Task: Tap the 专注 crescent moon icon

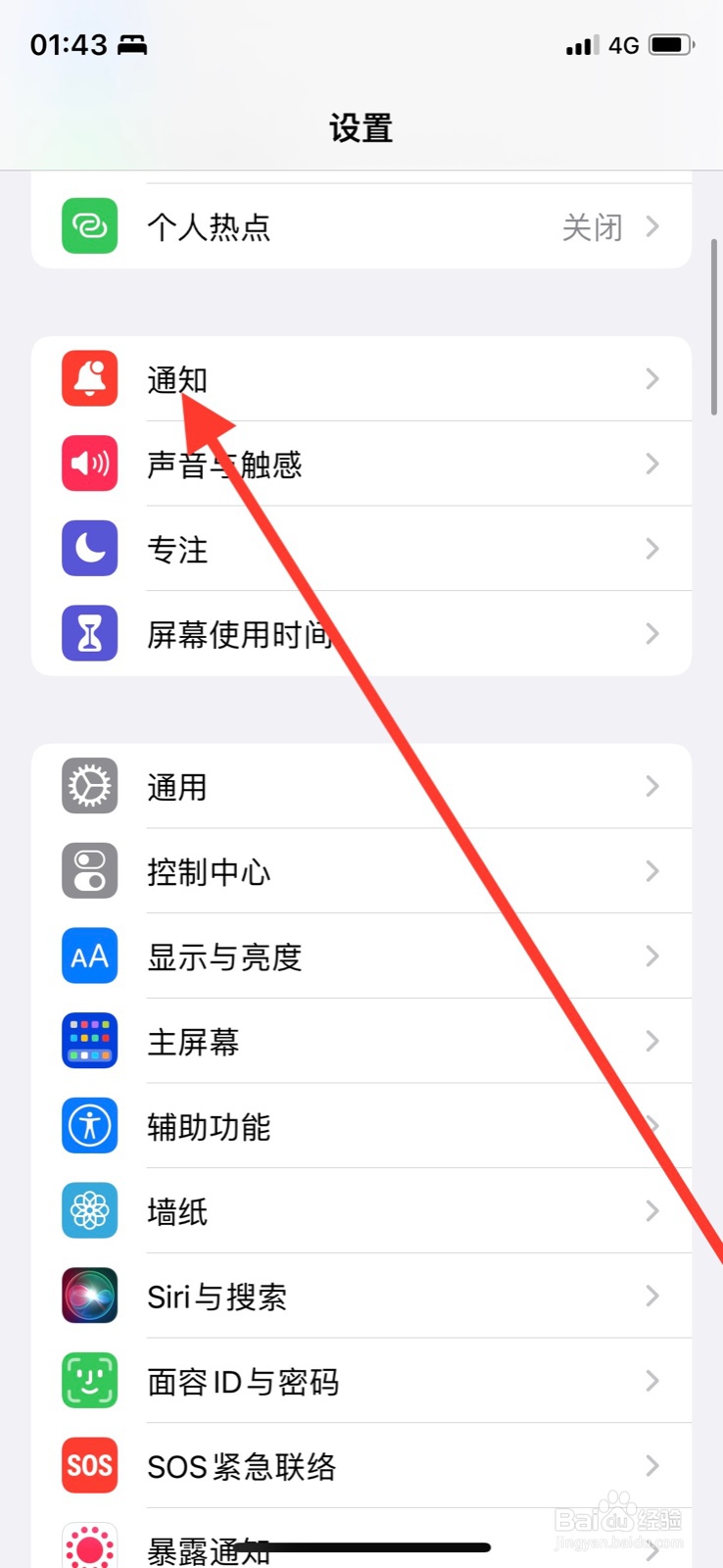Action: coord(89,549)
